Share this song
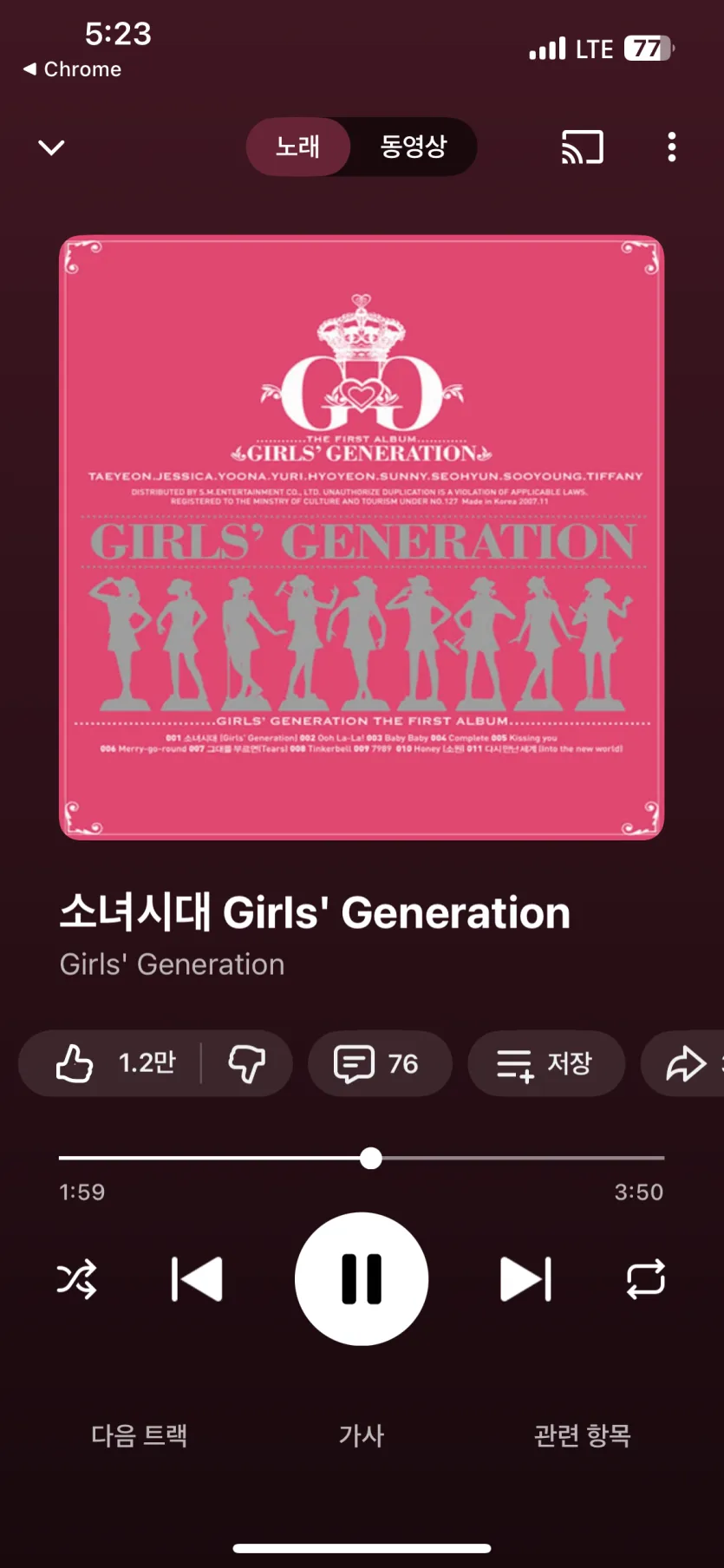The width and height of the screenshot is (724, 1568). click(x=687, y=1063)
